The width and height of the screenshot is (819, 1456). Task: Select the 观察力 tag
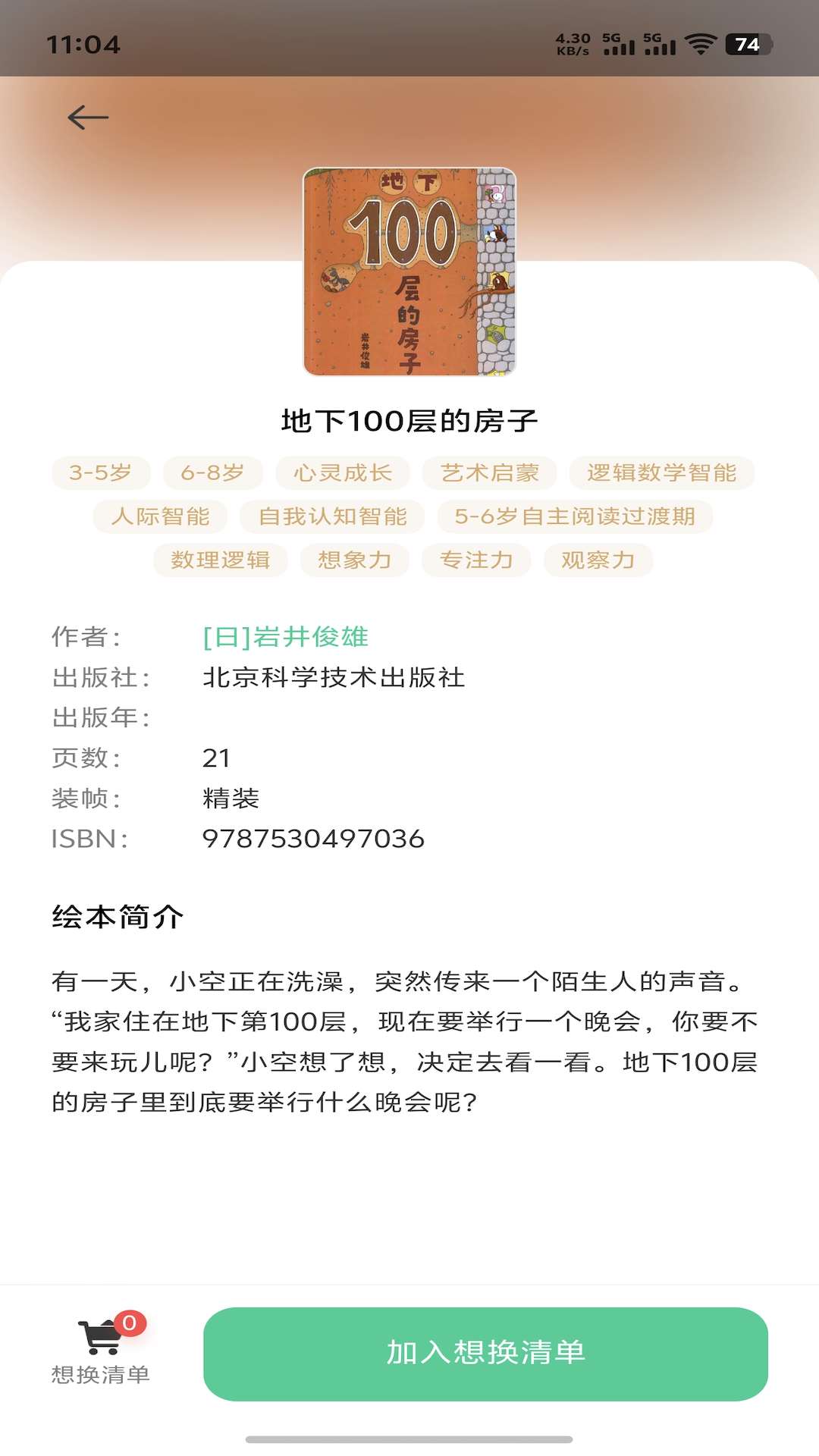598,560
